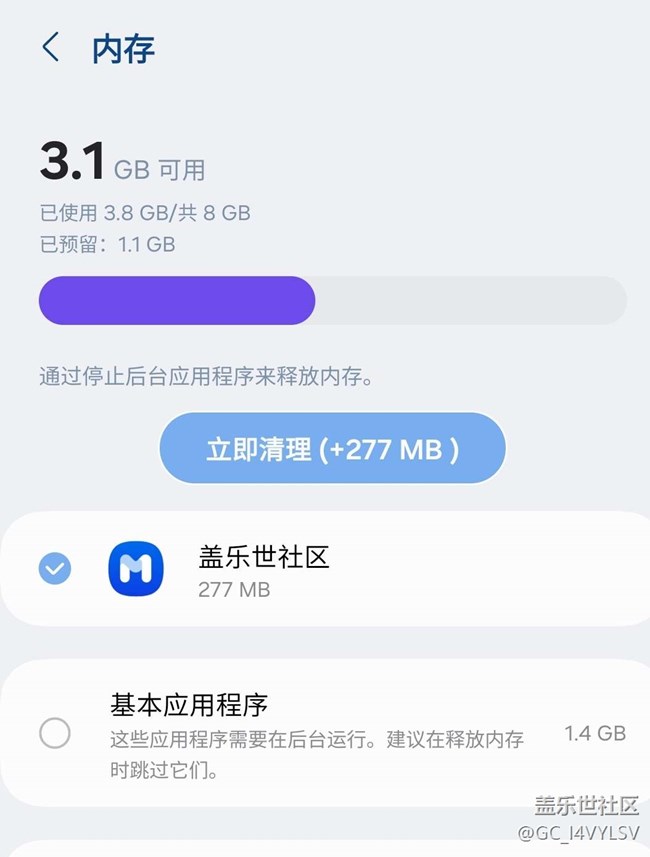650x857 pixels.
Task: Uncheck the 盖乐世社区 checkbox
Action: click(x=55, y=569)
